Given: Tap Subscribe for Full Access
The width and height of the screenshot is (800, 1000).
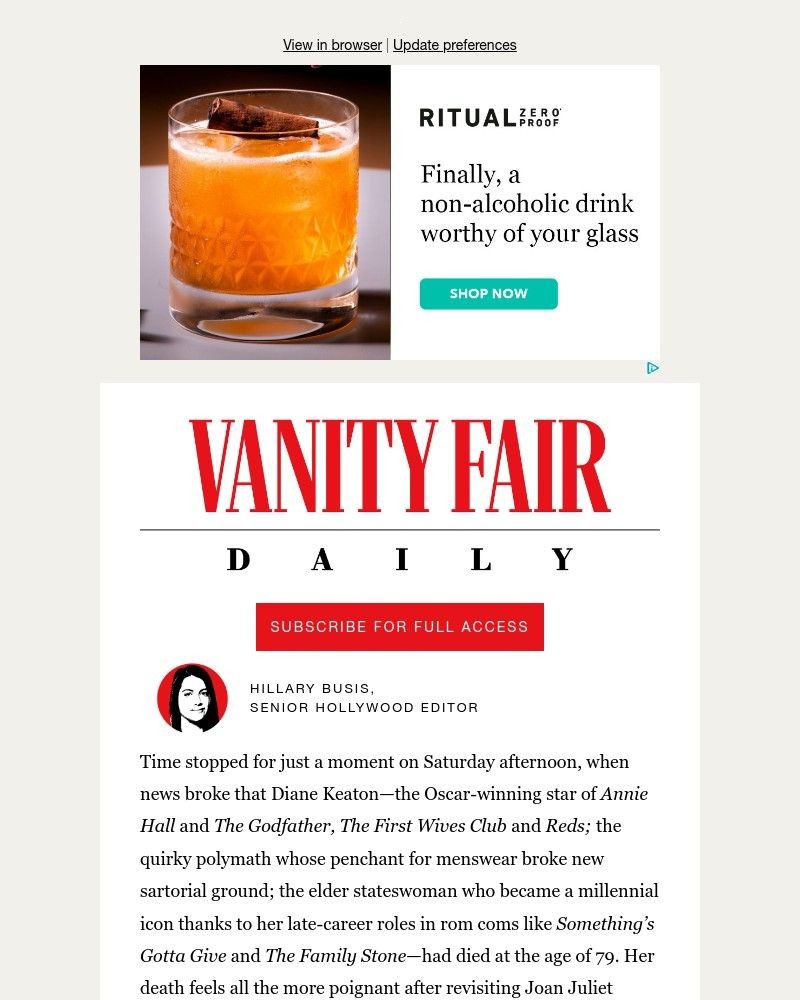Looking at the screenshot, I should click(399, 627).
